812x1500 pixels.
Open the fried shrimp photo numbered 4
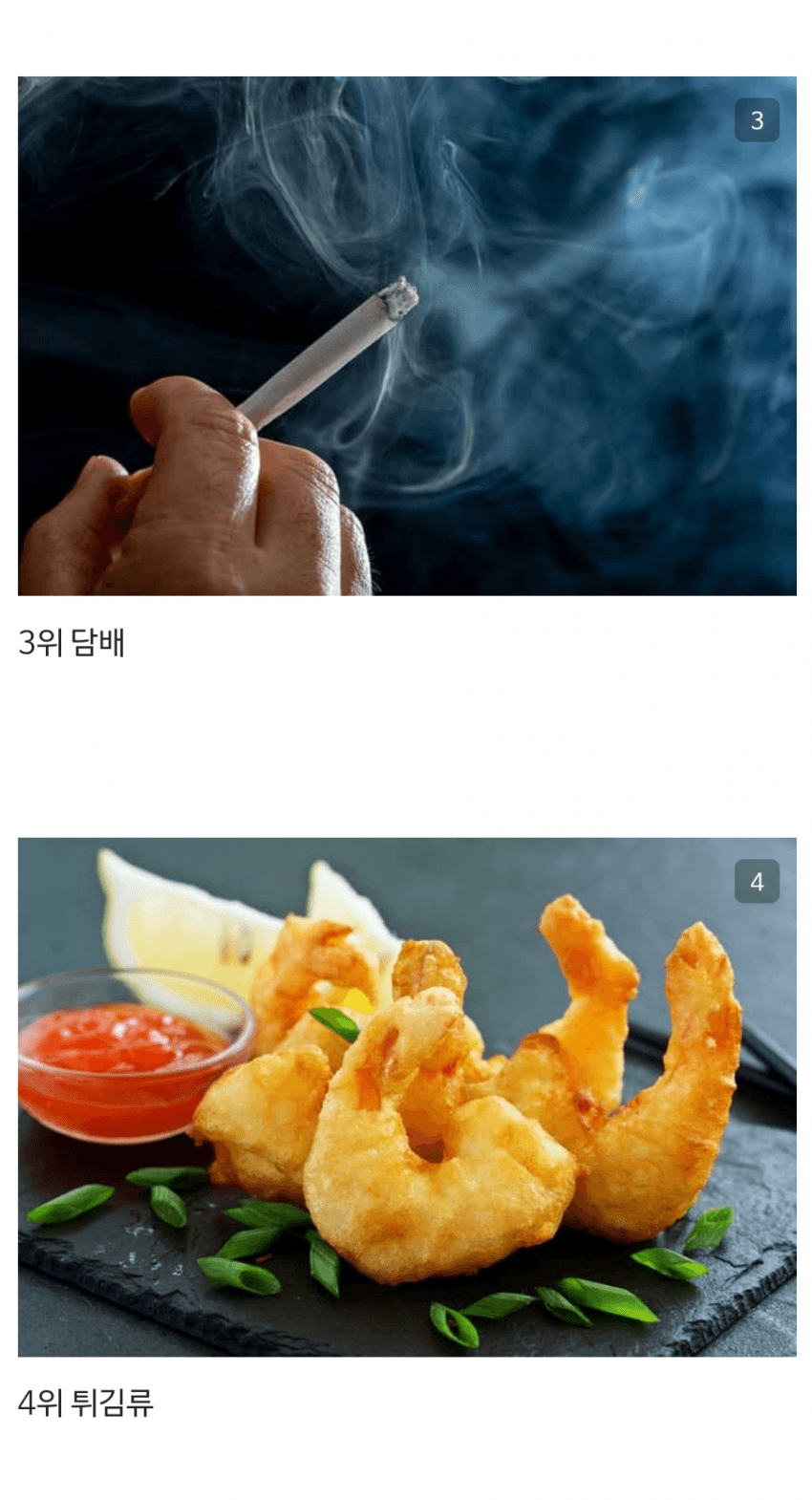pyautogui.click(x=407, y=1097)
